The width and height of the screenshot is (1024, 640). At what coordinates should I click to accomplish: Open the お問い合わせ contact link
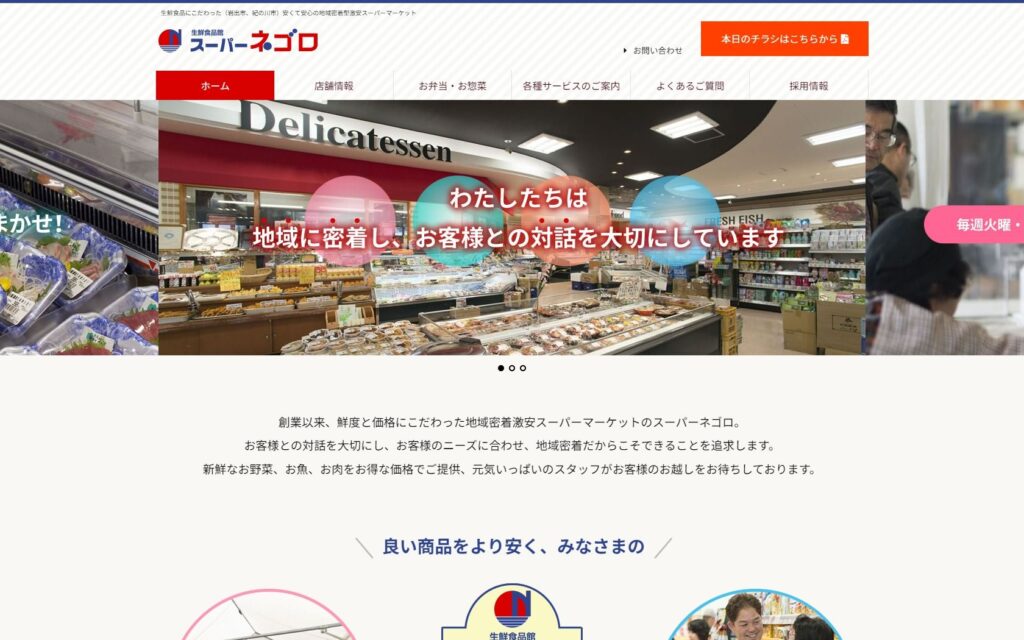click(x=657, y=50)
